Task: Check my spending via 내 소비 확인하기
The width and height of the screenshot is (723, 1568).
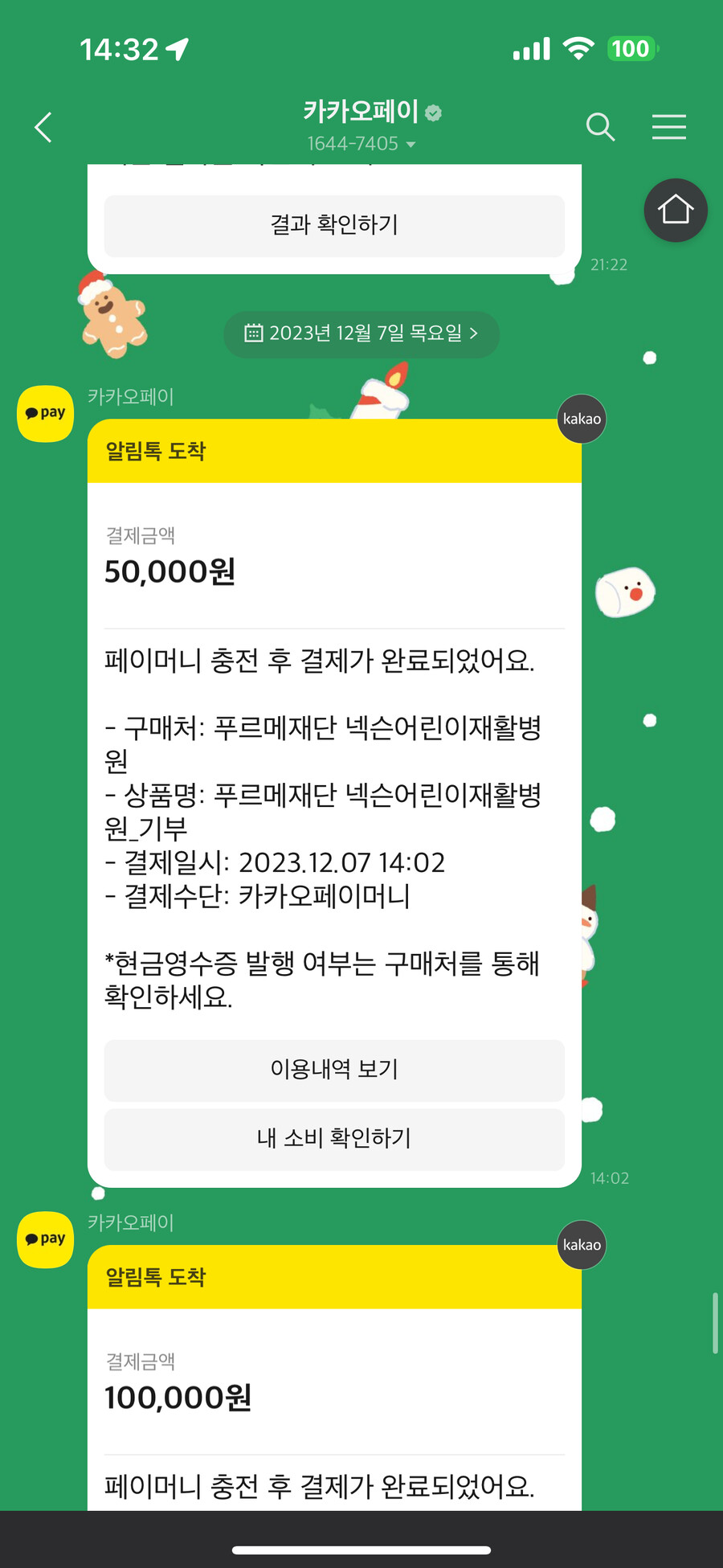Action: tap(334, 1139)
